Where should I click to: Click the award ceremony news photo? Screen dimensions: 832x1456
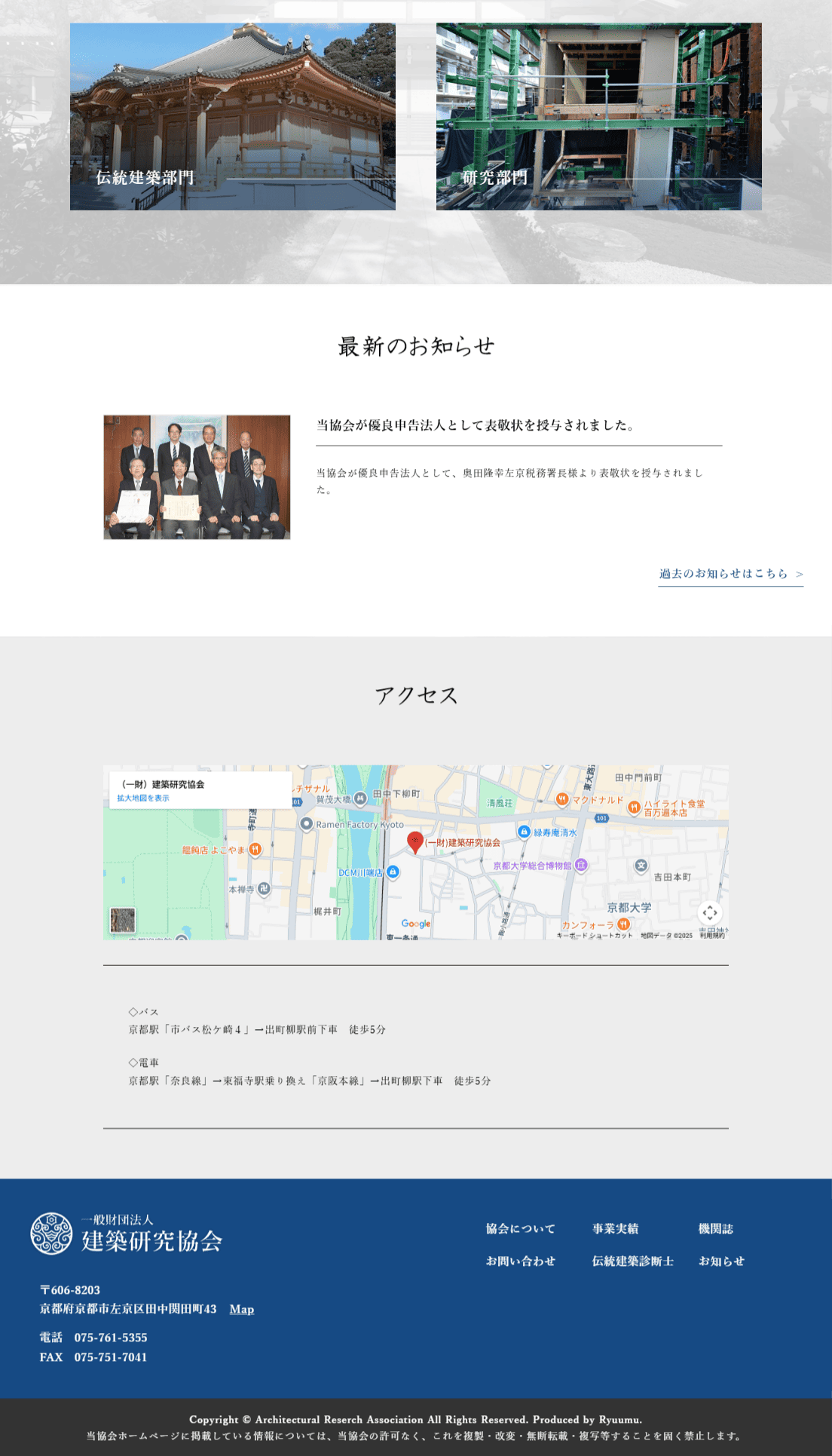(x=197, y=477)
